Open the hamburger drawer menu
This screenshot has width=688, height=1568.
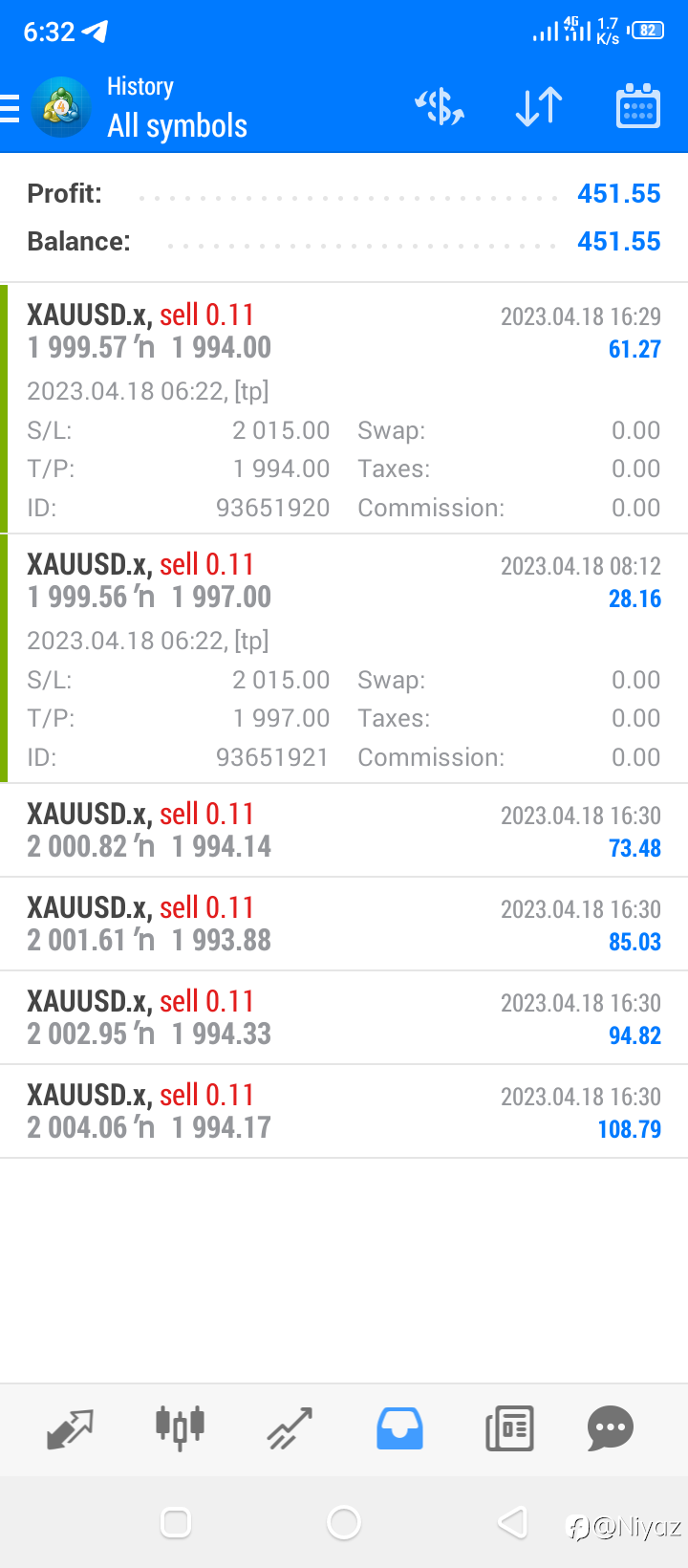pos(10,108)
